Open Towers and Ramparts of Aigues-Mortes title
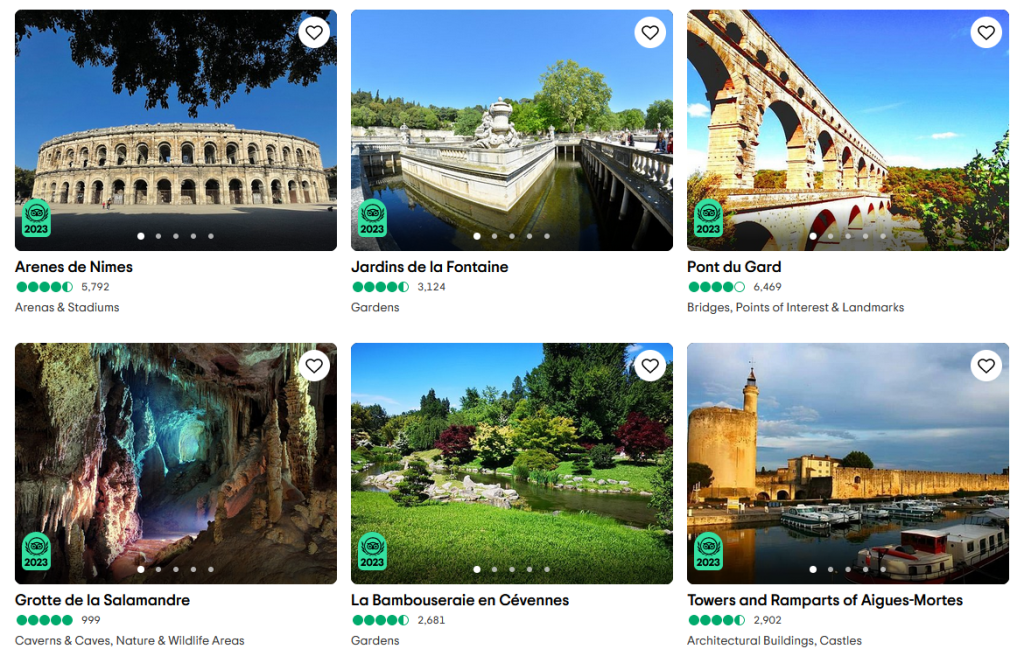 coord(824,600)
